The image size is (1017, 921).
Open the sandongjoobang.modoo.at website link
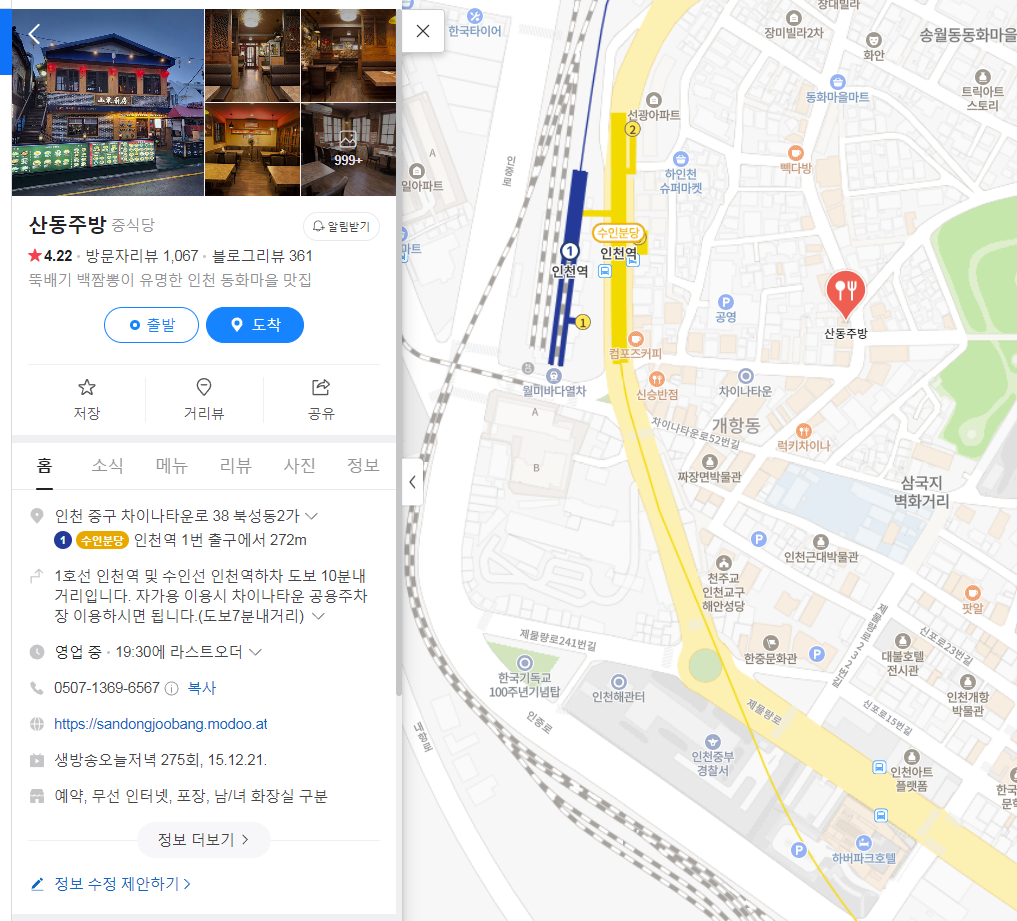pyautogui.click(x=160, y=724)
